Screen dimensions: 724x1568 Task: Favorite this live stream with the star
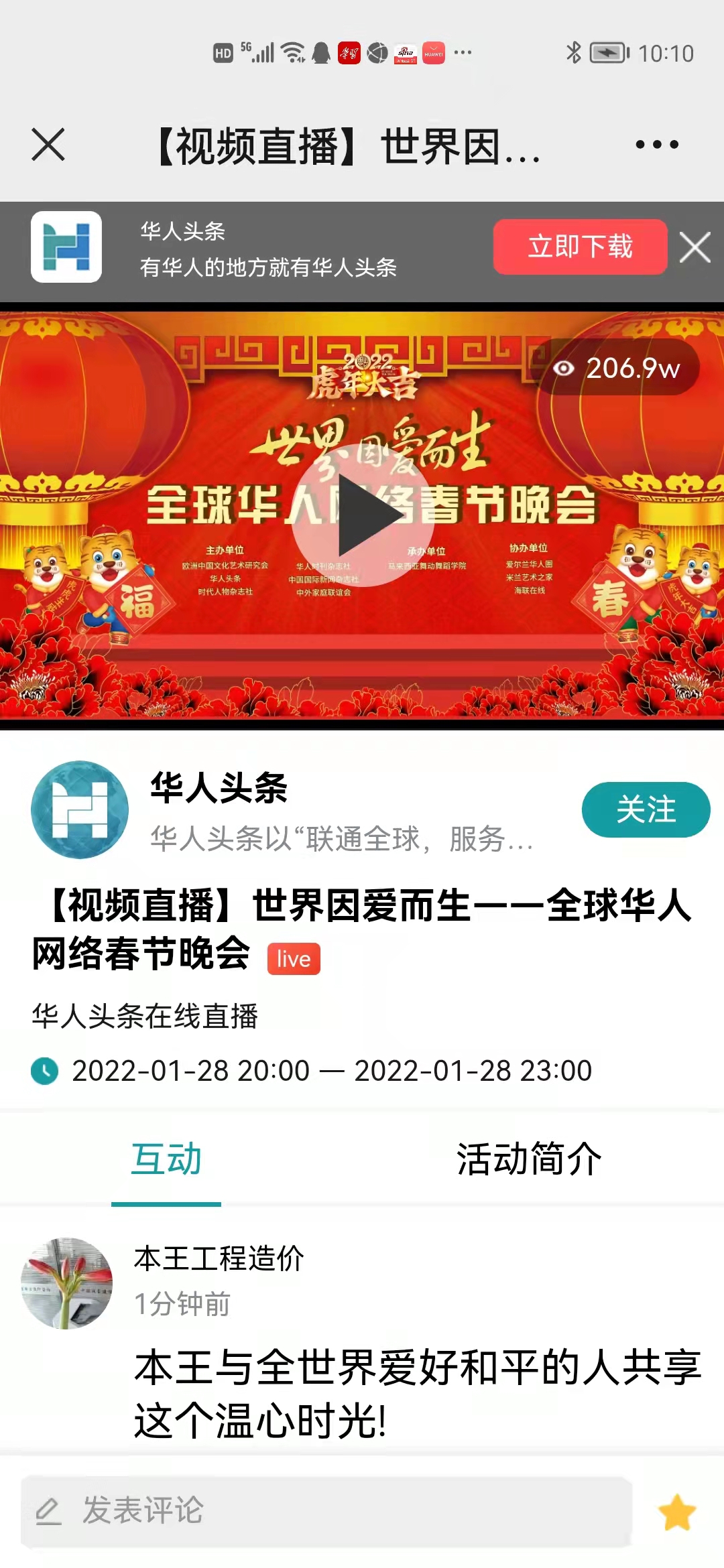[x=677, y=1512]
